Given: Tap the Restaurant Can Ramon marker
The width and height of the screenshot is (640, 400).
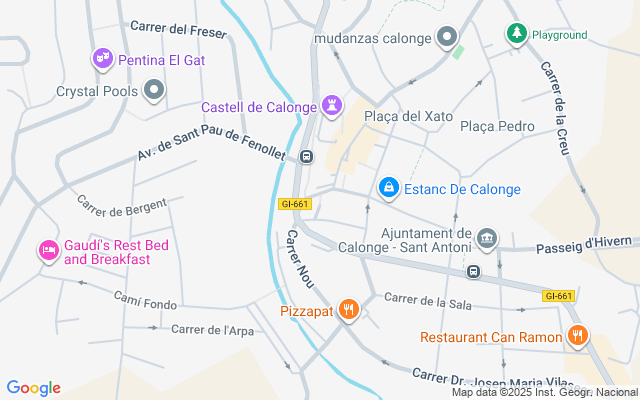Looking at the screenshot, I should click(x=577, y=337).
